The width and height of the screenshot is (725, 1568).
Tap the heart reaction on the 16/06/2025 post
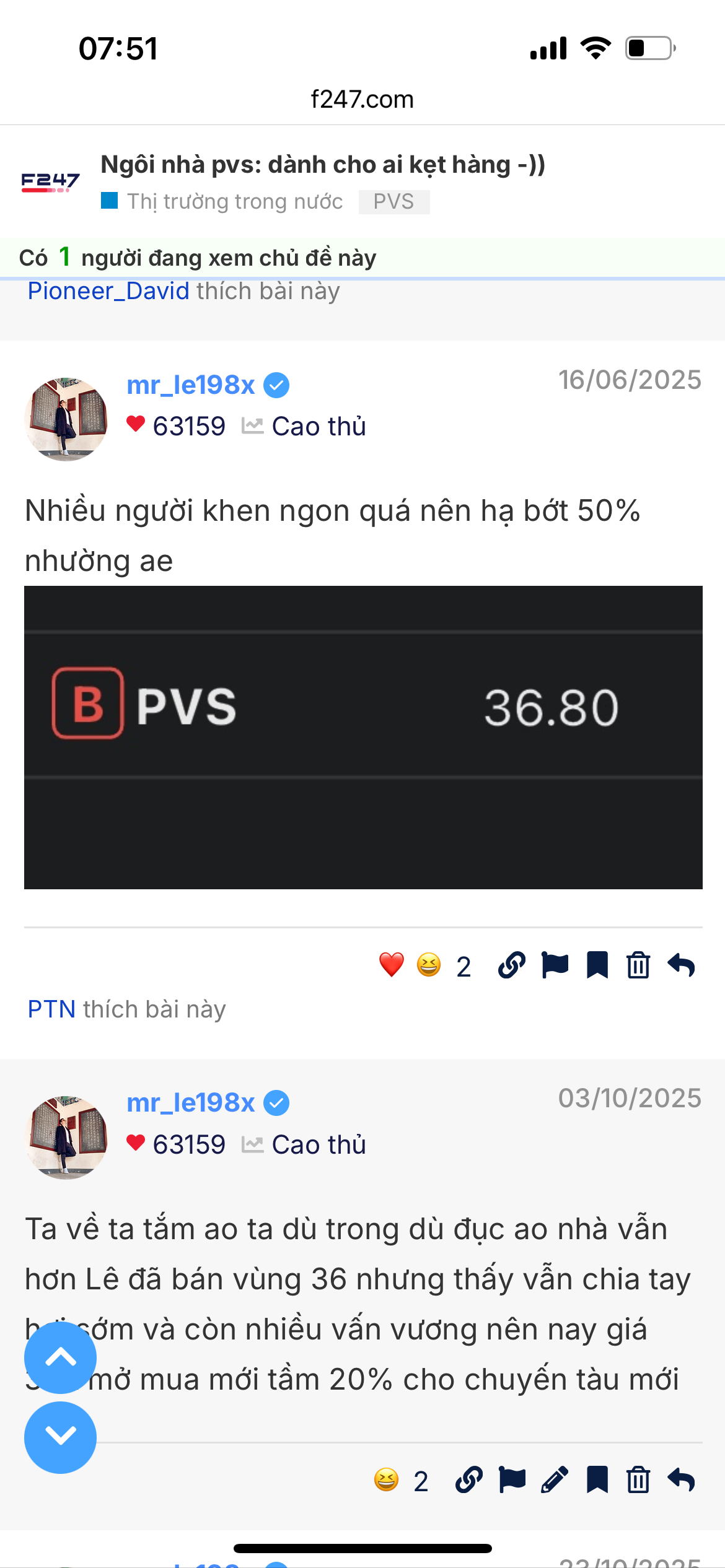coord(392,965)
